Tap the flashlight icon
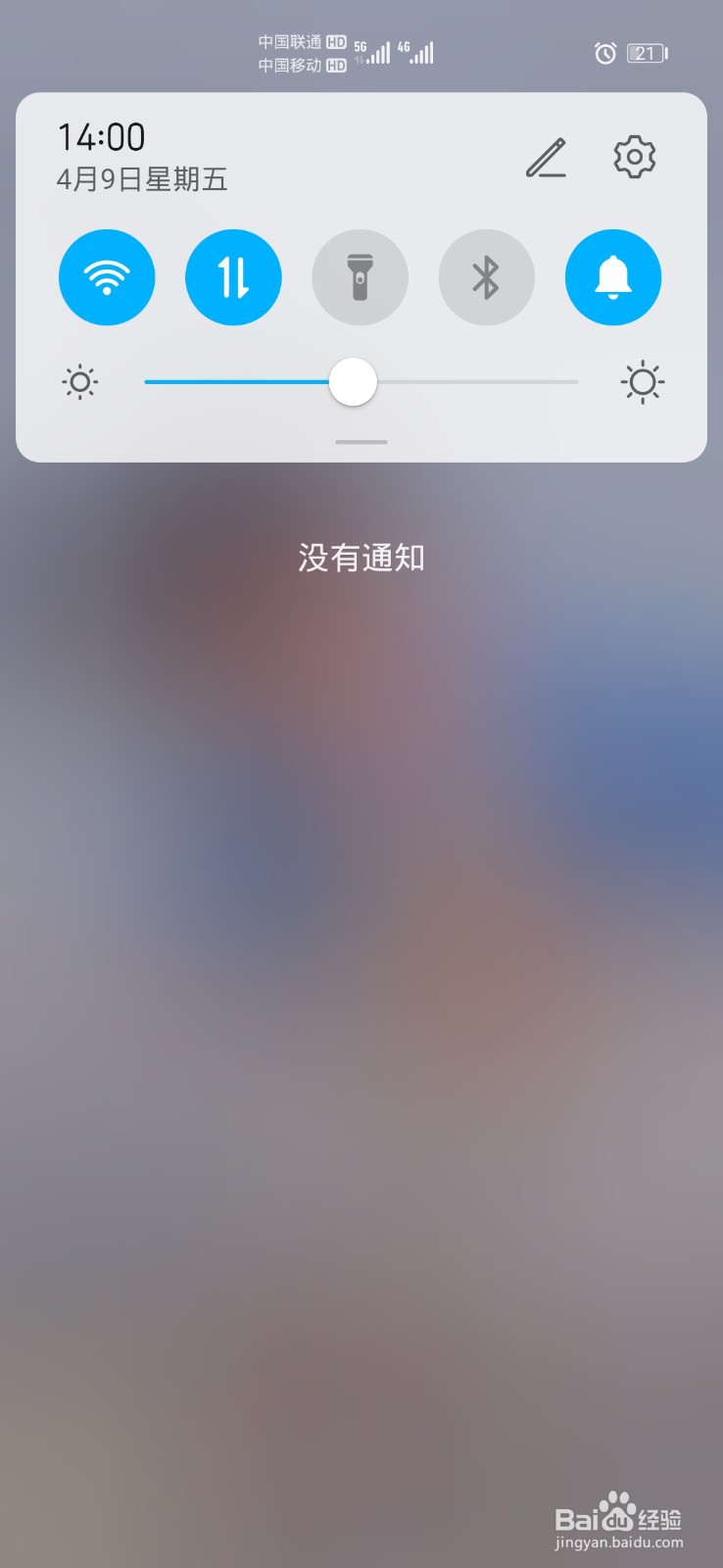This screenshot has width=723, height=1568. [360, 277]
